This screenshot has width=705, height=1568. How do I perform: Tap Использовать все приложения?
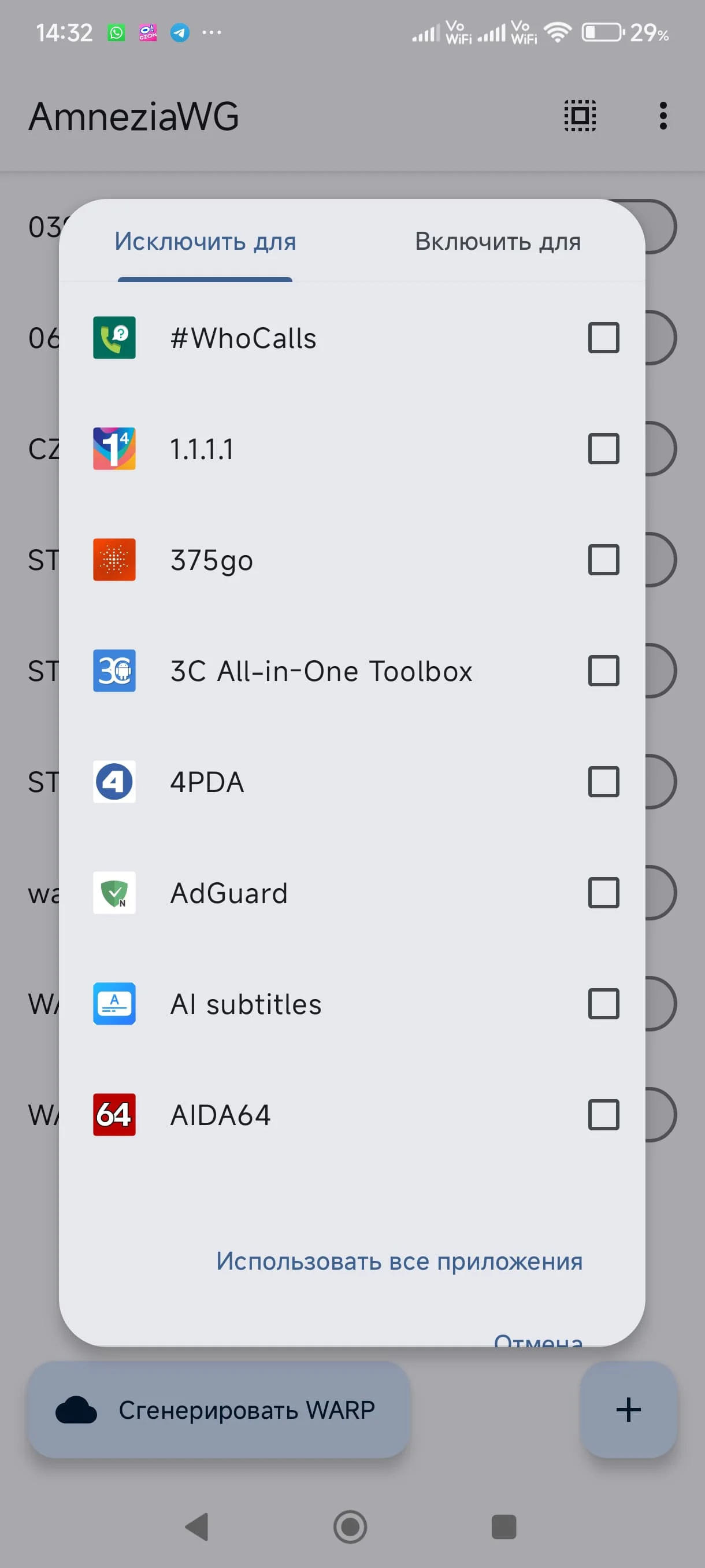(399, 1260)
